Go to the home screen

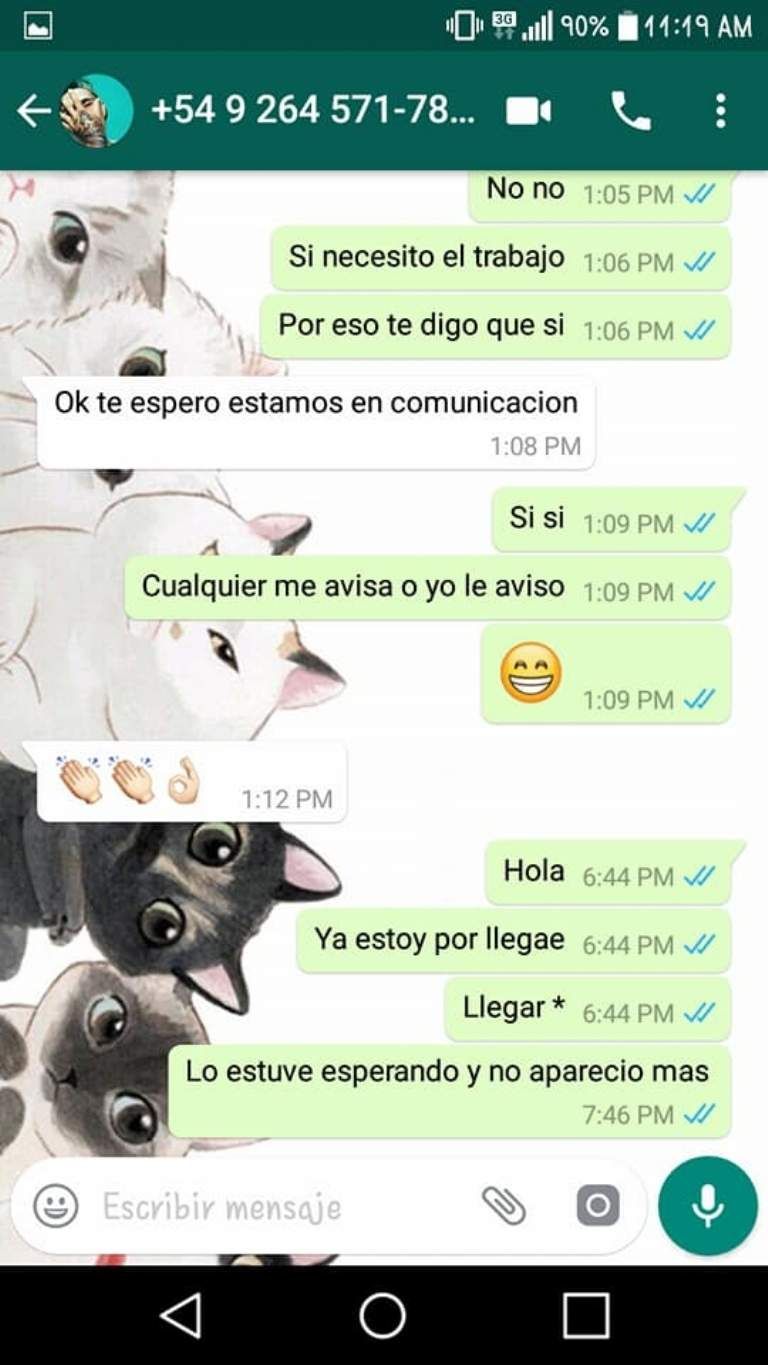click(x=383, y=1315)
